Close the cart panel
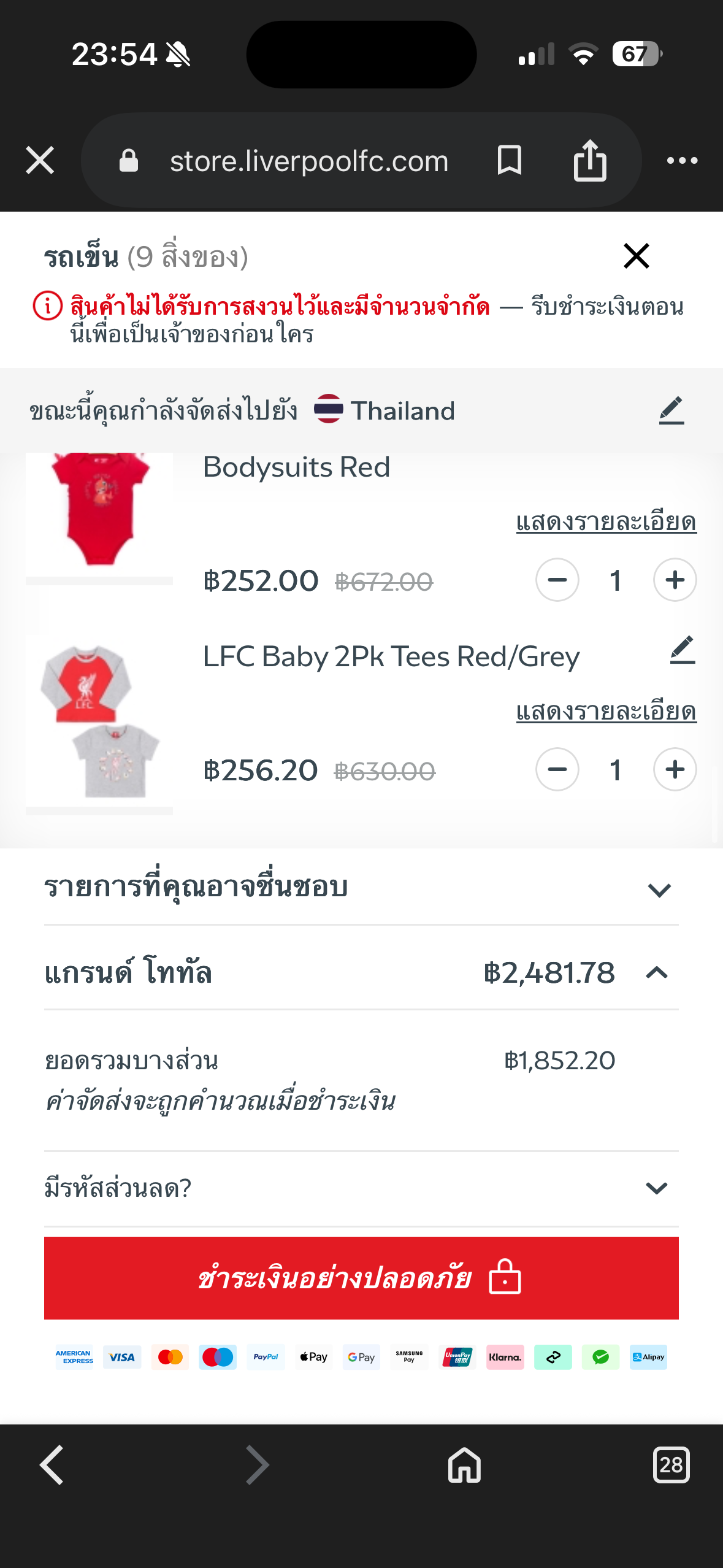Image resolution: width=723 pixels, height=1568 pixels. click(636, 256)
